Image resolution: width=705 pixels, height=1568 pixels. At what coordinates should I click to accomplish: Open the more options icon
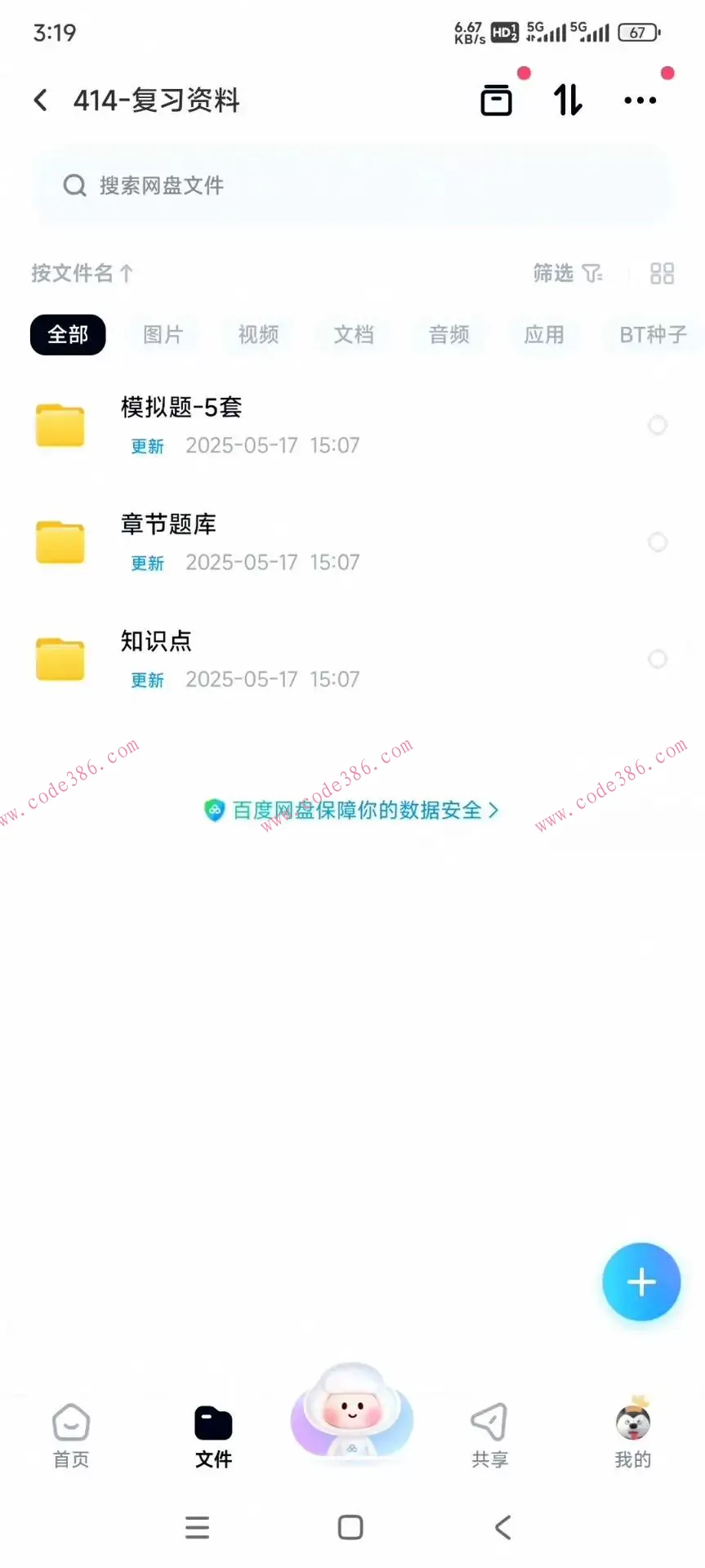click(x=640, y=100)
